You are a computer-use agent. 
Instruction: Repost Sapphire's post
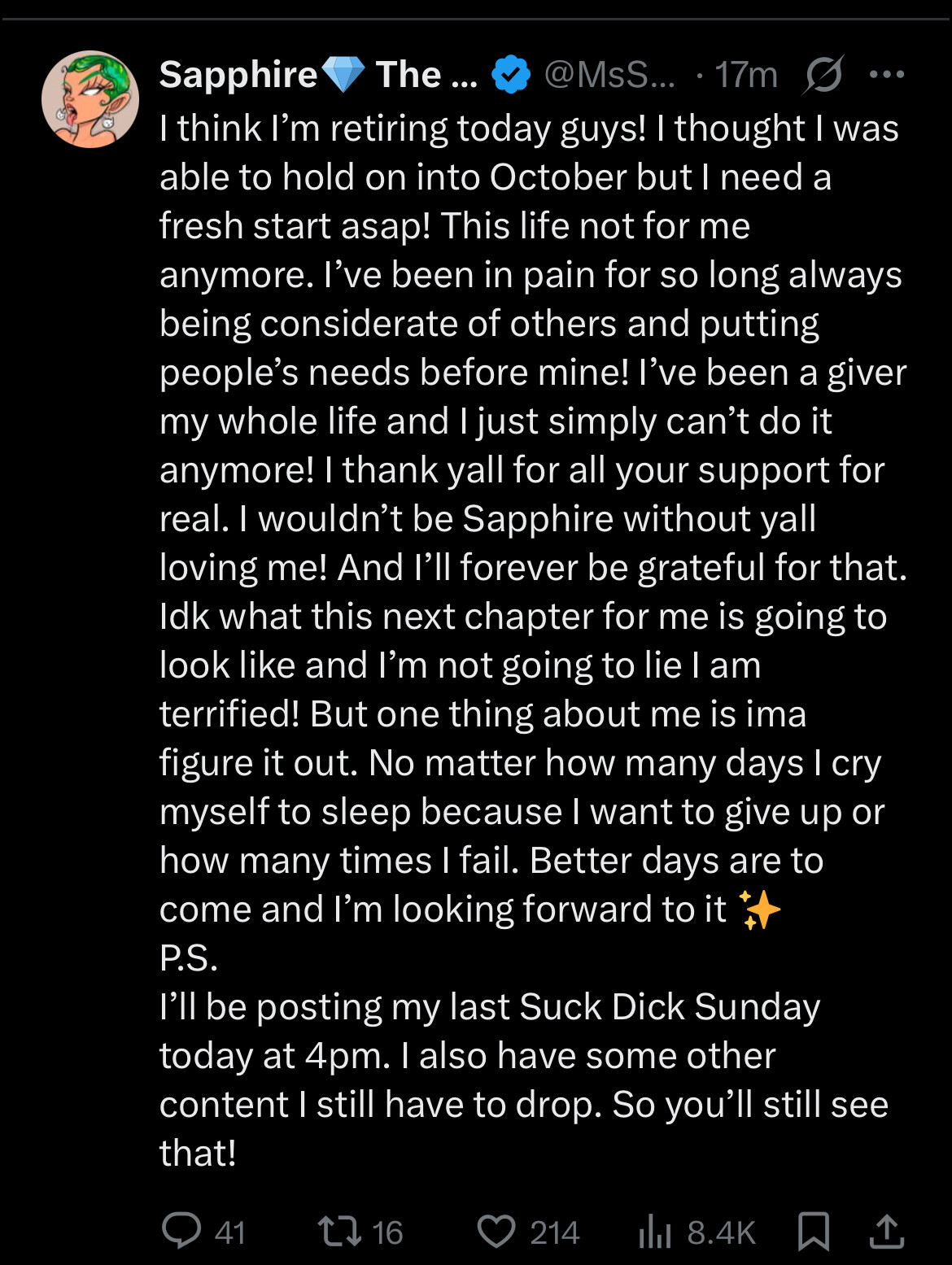point(340,1231)
